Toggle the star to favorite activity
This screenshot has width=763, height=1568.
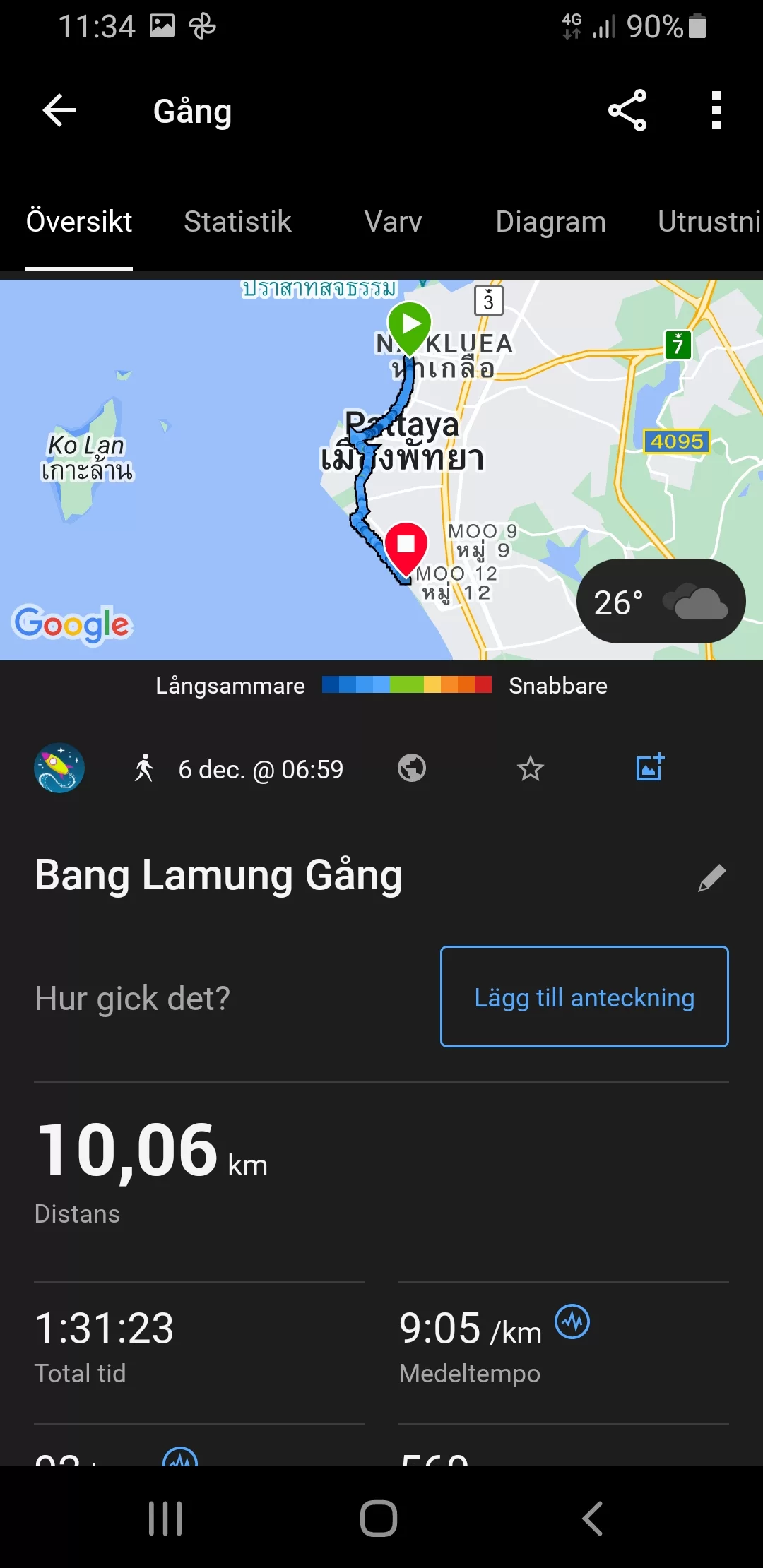tap(529, 768)
